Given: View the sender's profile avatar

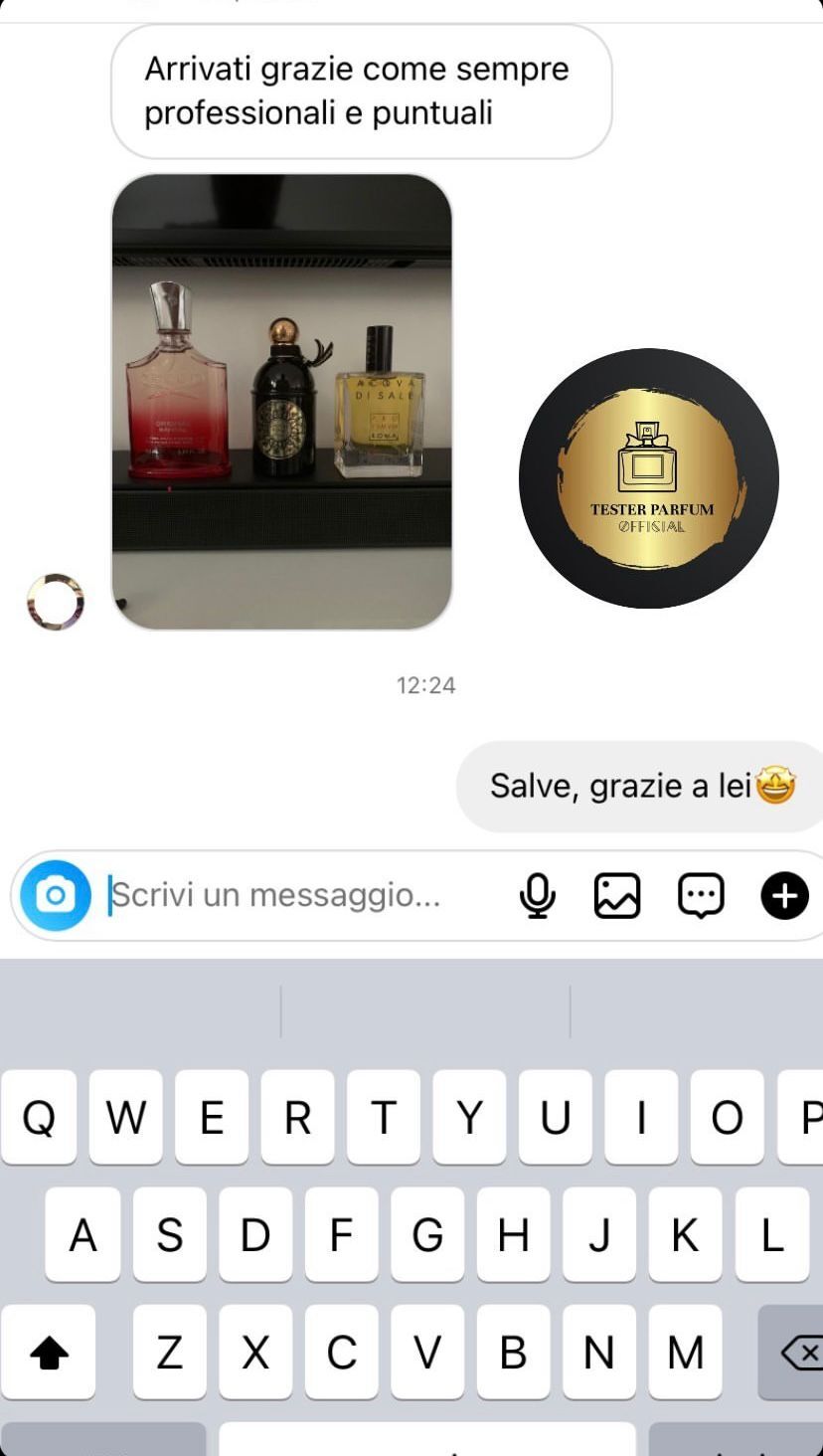Looking at the screenshot, I should 56,602.
